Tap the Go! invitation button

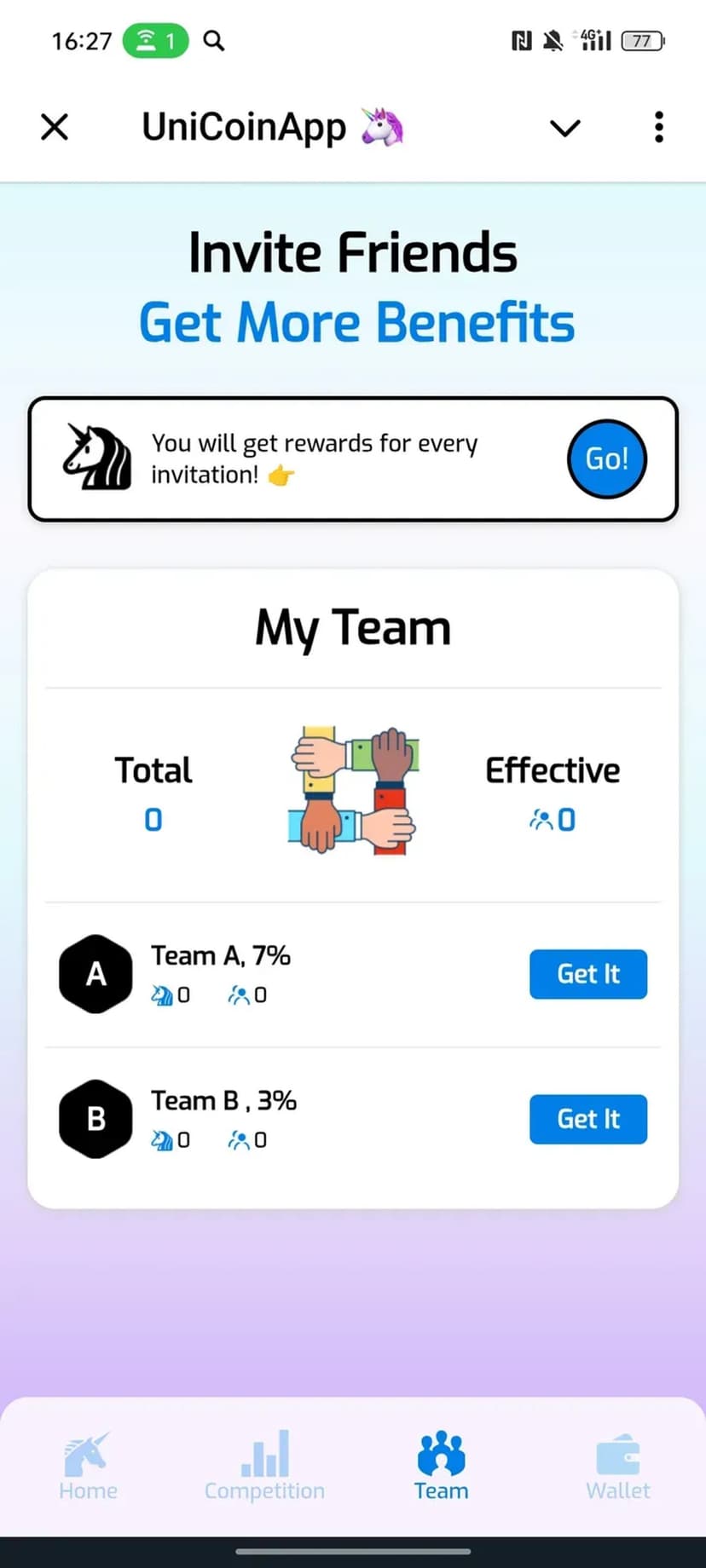(606, 458)
